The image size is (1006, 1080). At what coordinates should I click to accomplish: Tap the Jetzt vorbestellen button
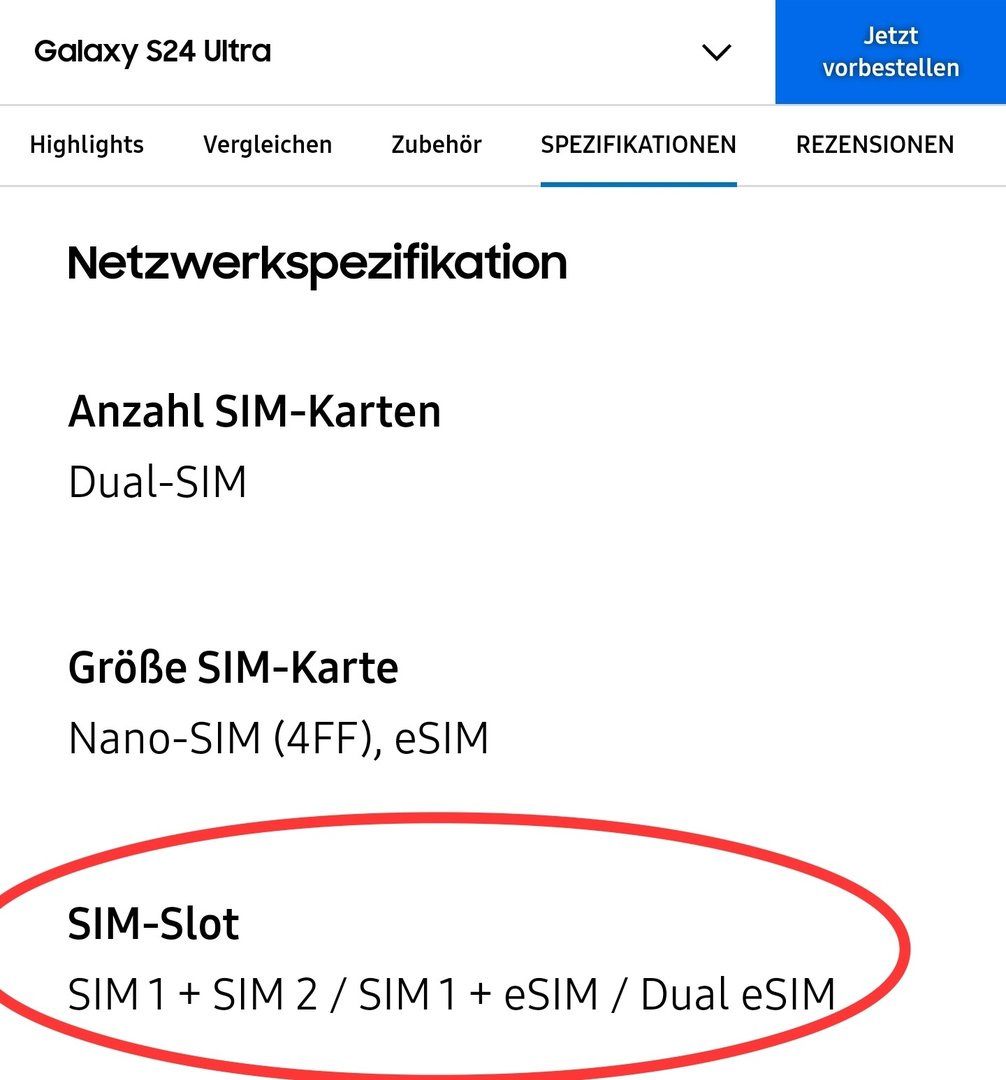890,52
